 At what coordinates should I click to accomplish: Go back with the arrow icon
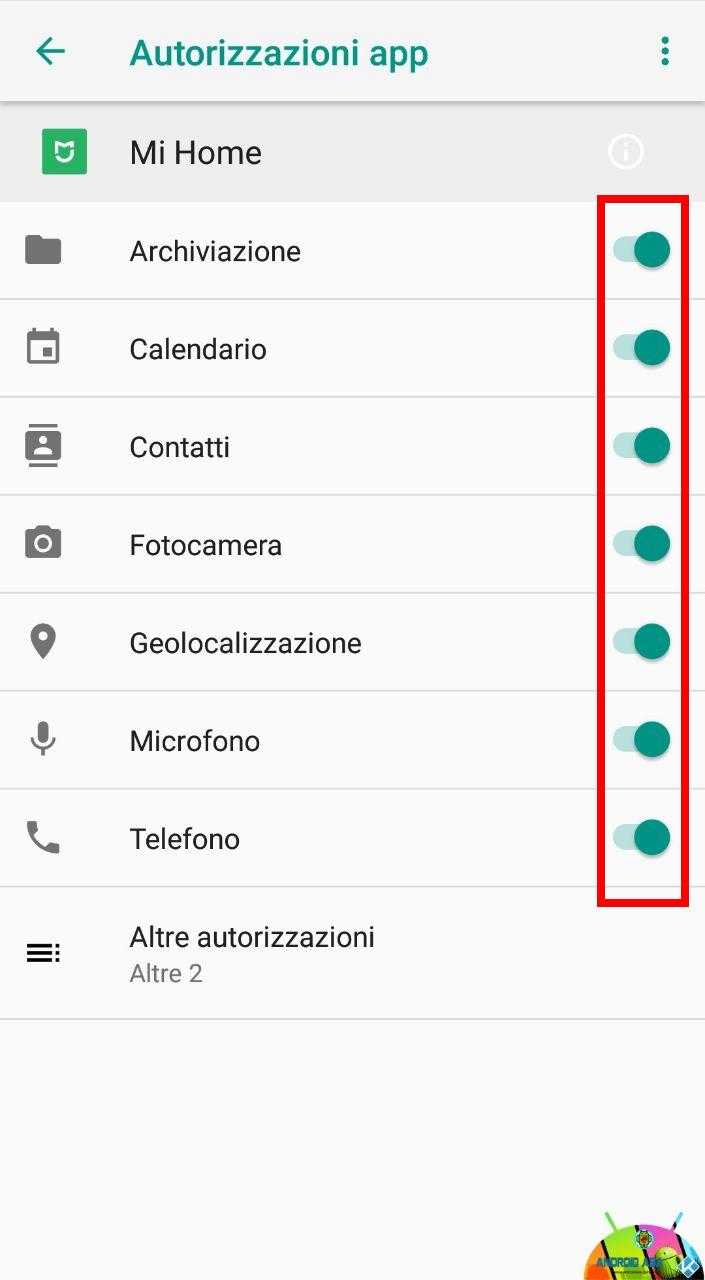click(x=50, y=52)
